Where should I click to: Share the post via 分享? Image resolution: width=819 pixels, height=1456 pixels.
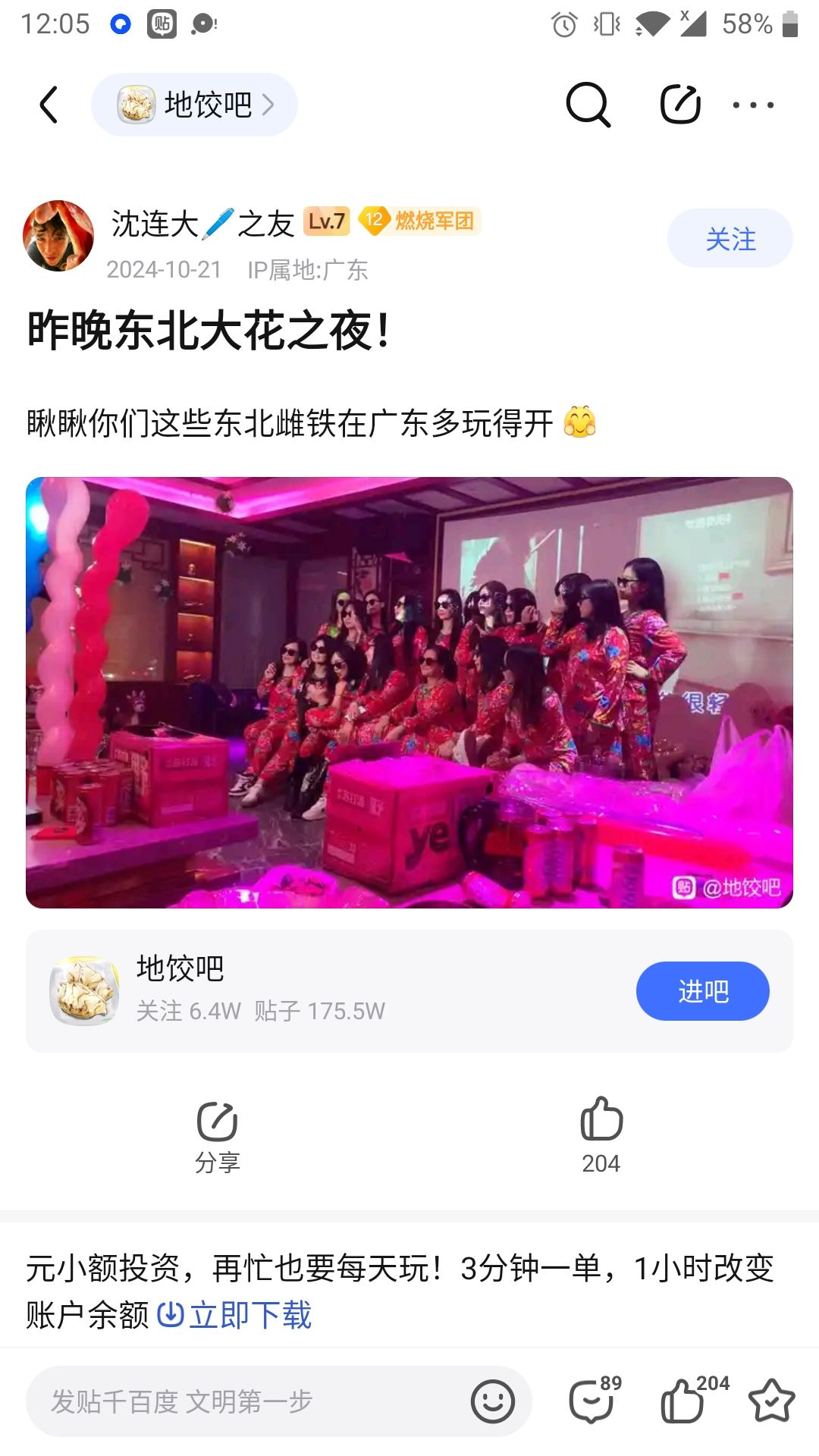click(x=218, y=1135)
